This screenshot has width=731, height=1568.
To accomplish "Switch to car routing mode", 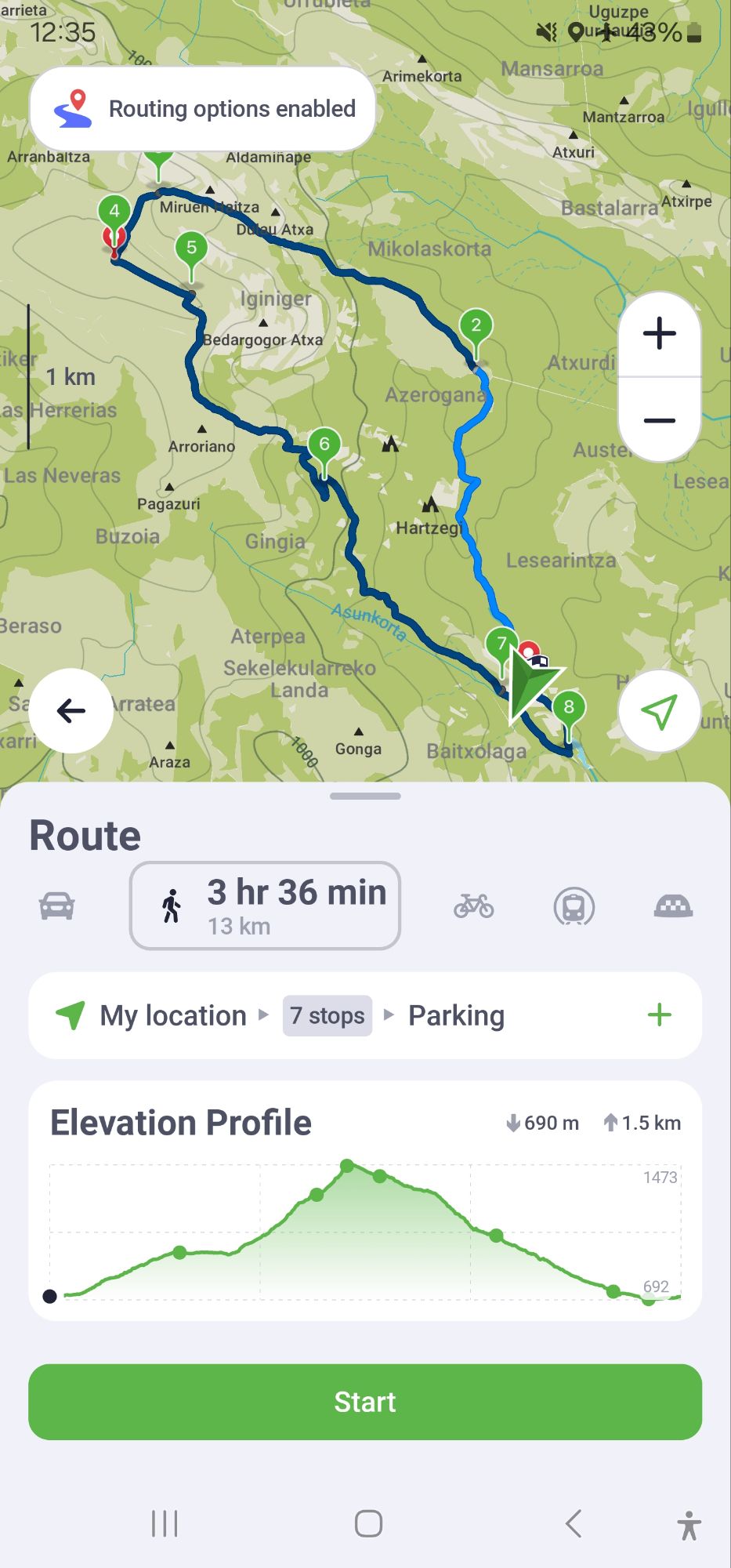I will (x=57, y=906).
